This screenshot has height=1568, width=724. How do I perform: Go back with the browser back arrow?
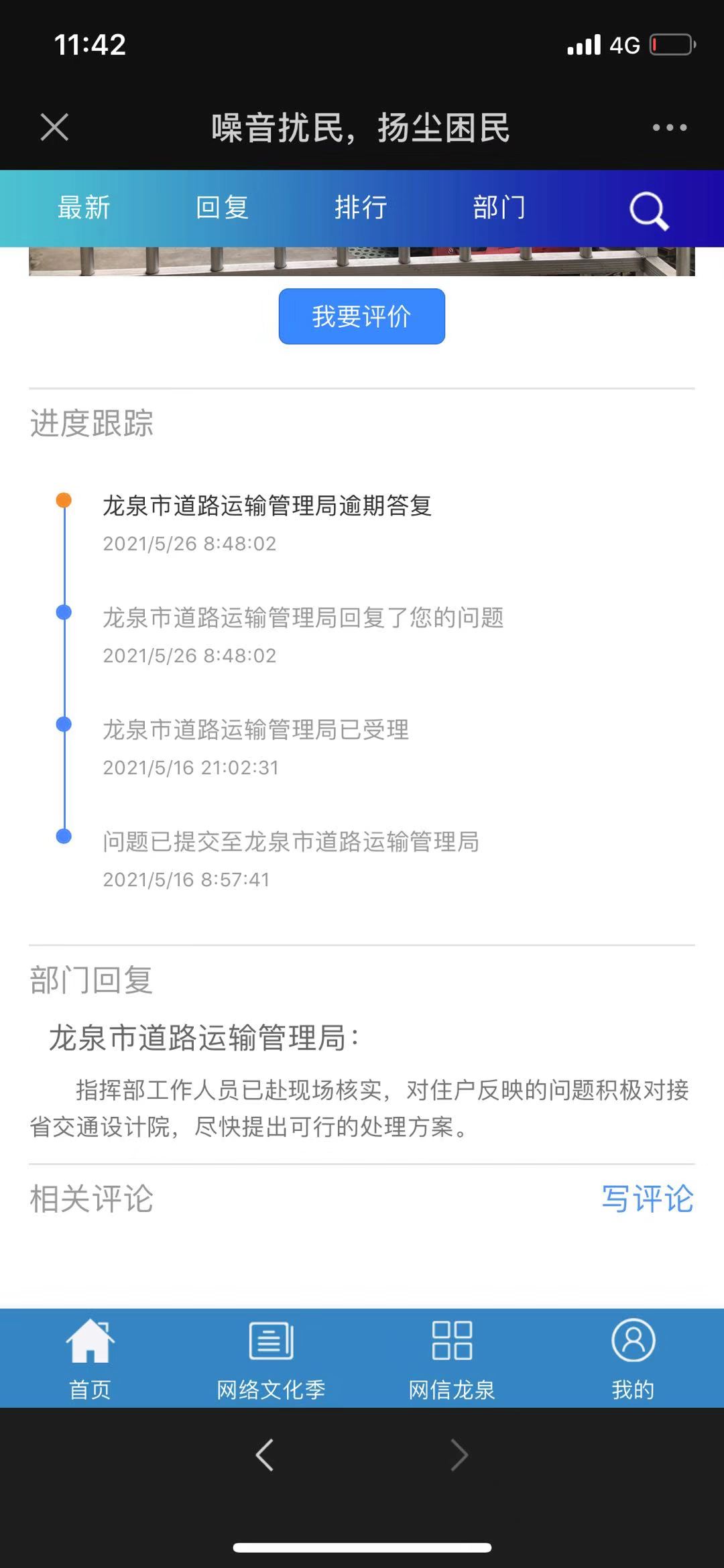[x=265, y=1455]
